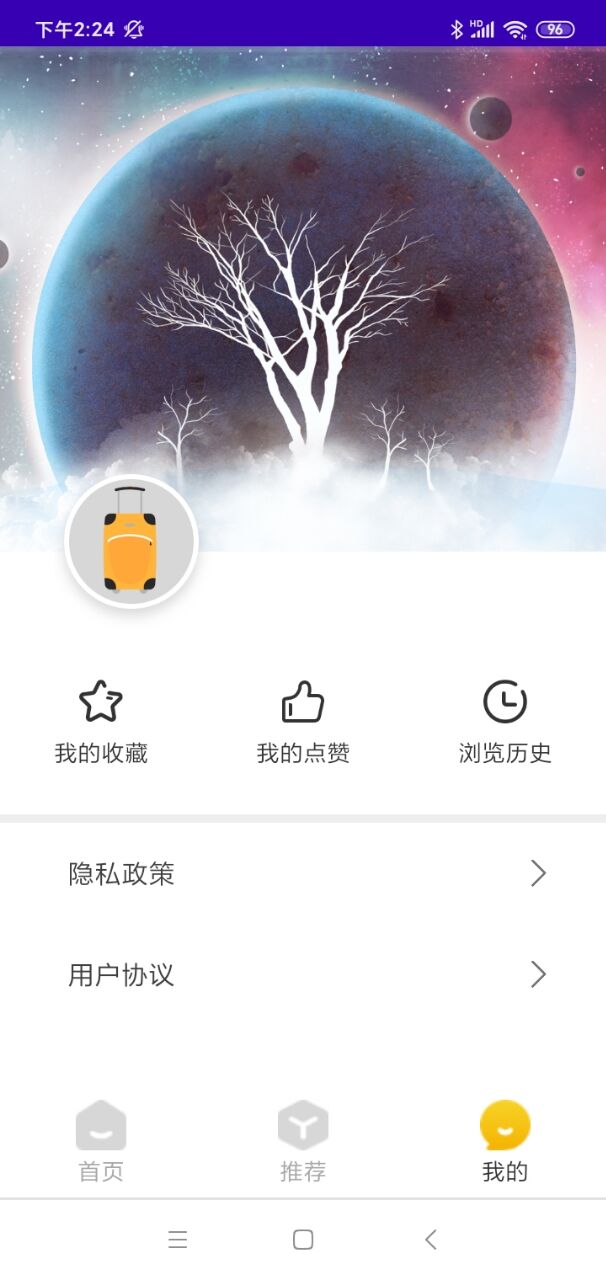
Task: Tap the suitcase profile avatar
Action: pyautogui.click(x=131, y=541)
